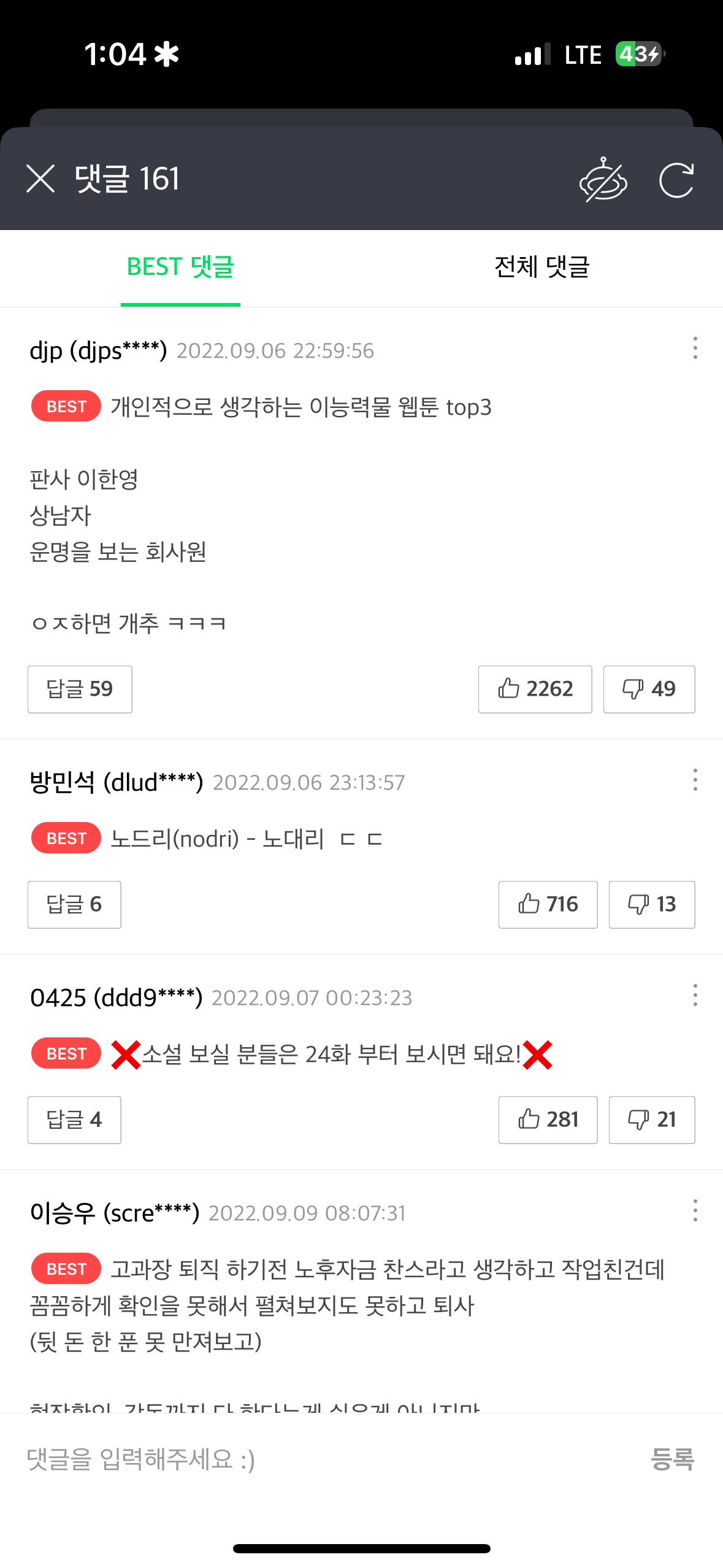
Task: Open overflow menu on 이승우's comment
Action: click(x=695, y=1210)
